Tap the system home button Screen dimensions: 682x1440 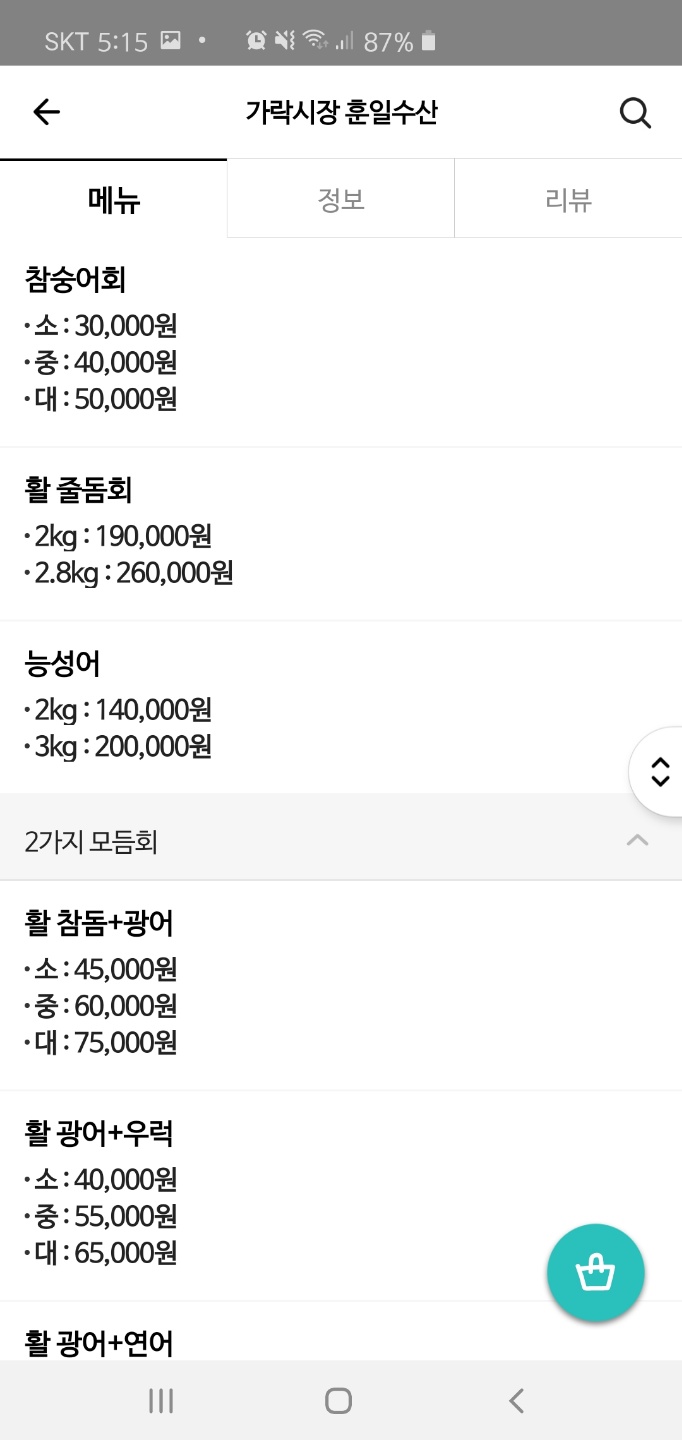point(339,1401)
